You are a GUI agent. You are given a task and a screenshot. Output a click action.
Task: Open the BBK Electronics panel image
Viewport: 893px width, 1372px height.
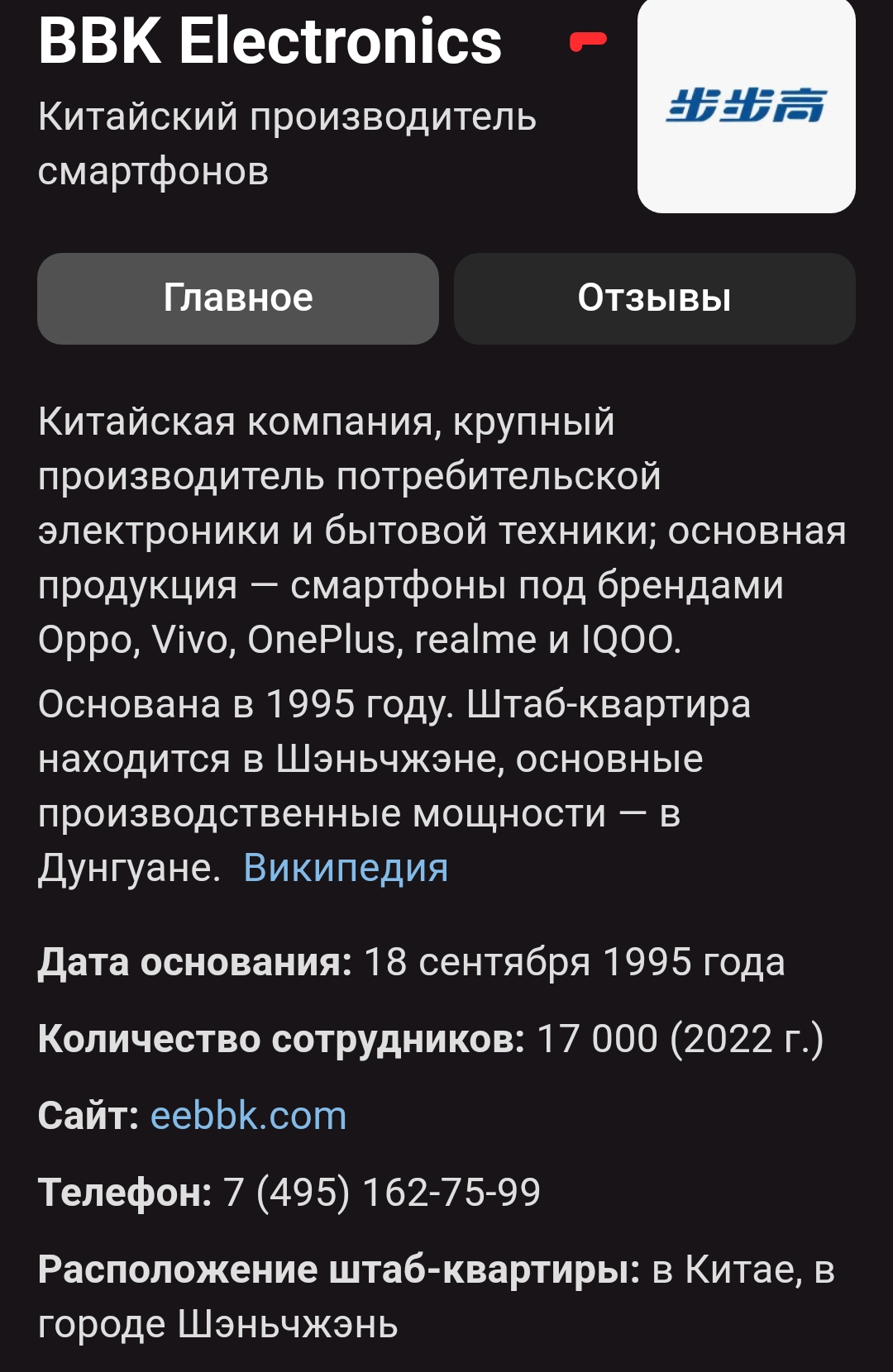click(746, 107)
